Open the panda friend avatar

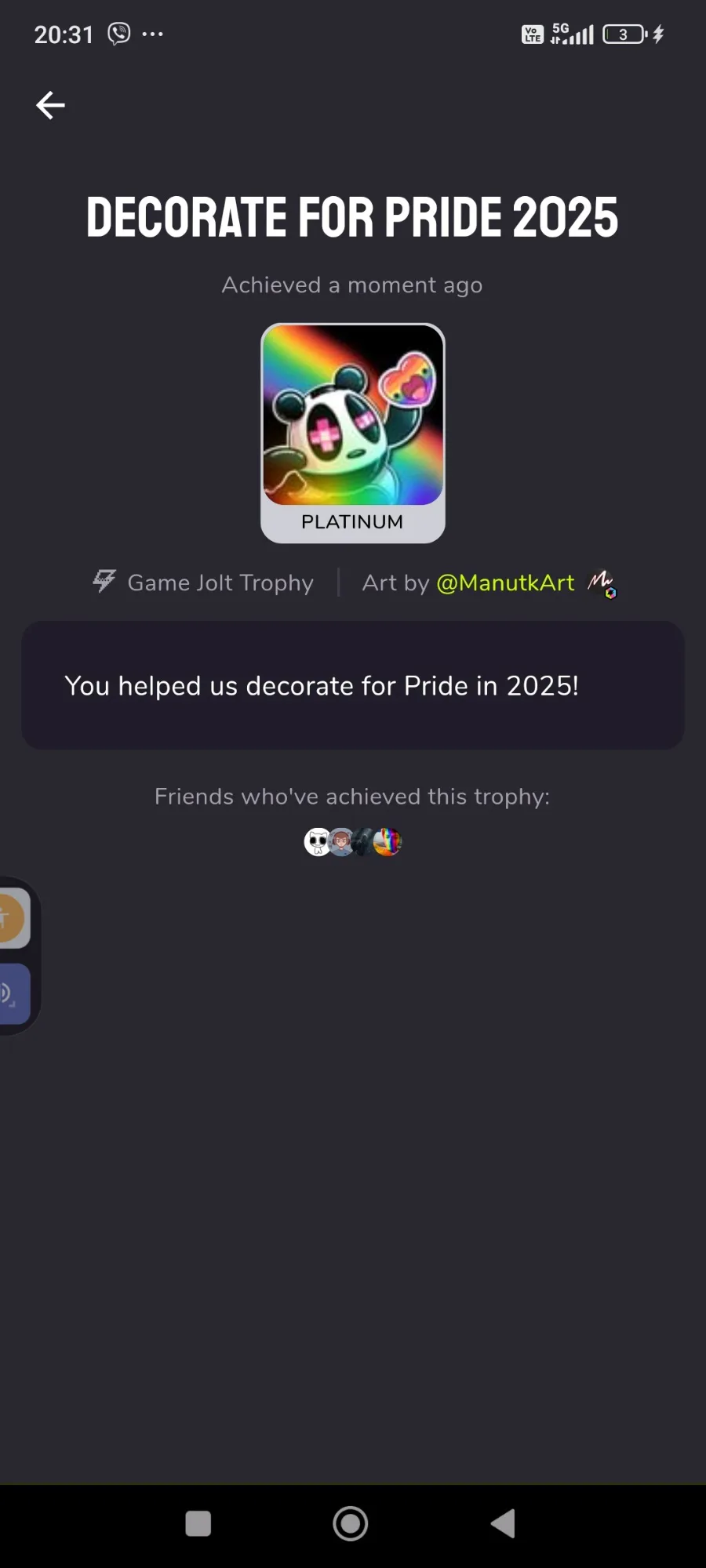tap(317, 842)
